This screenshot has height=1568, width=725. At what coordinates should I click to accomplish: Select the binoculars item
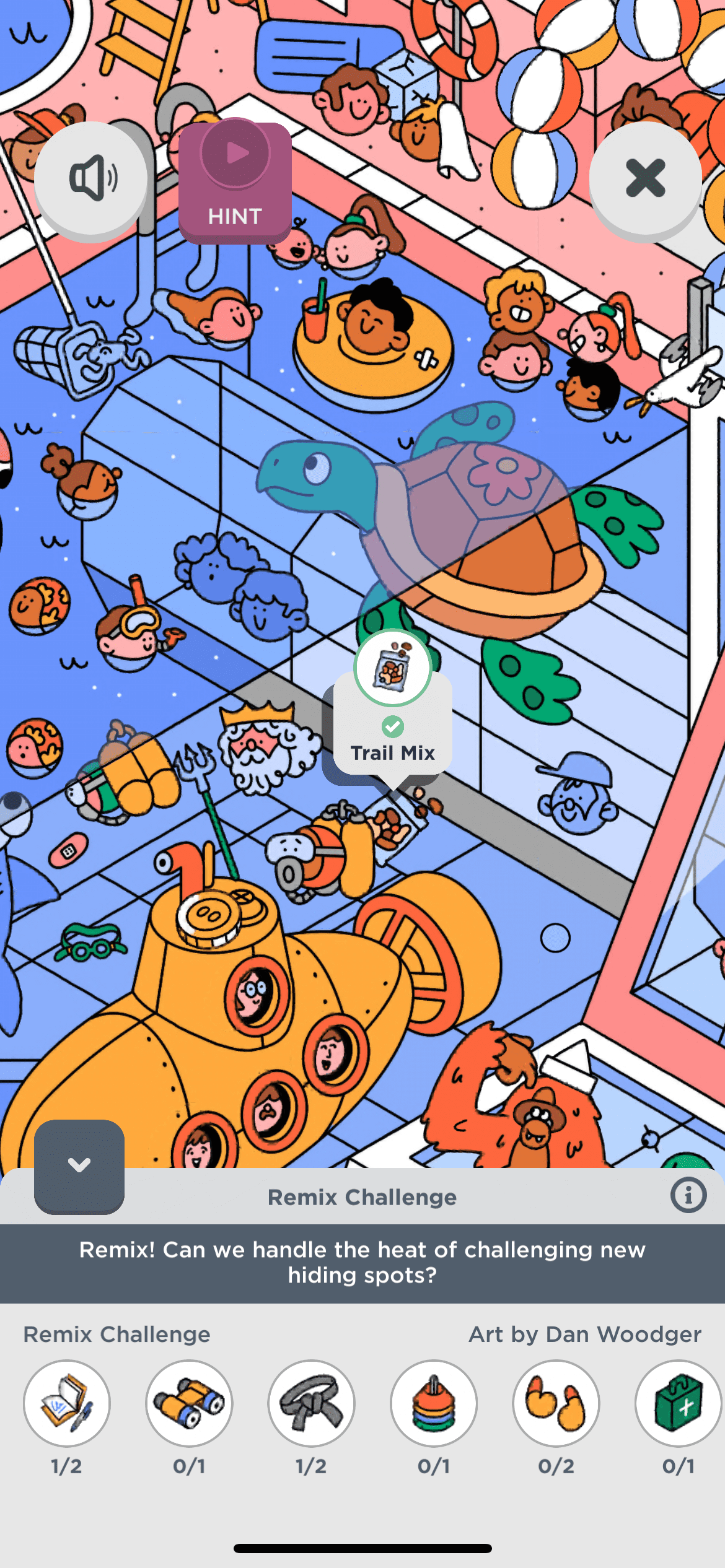click(x=189, y=1403)
